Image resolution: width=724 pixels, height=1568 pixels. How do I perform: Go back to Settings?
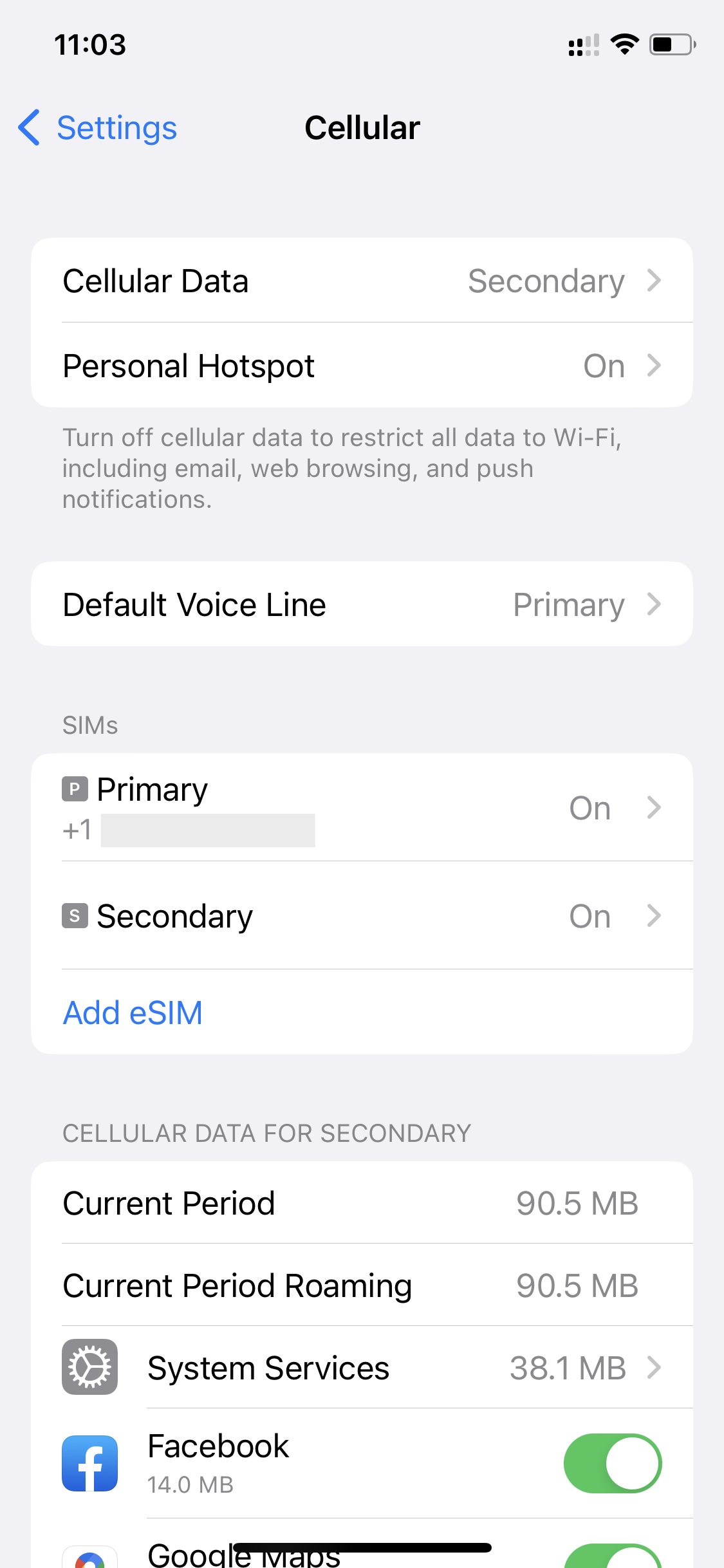(x=97, y=127)
